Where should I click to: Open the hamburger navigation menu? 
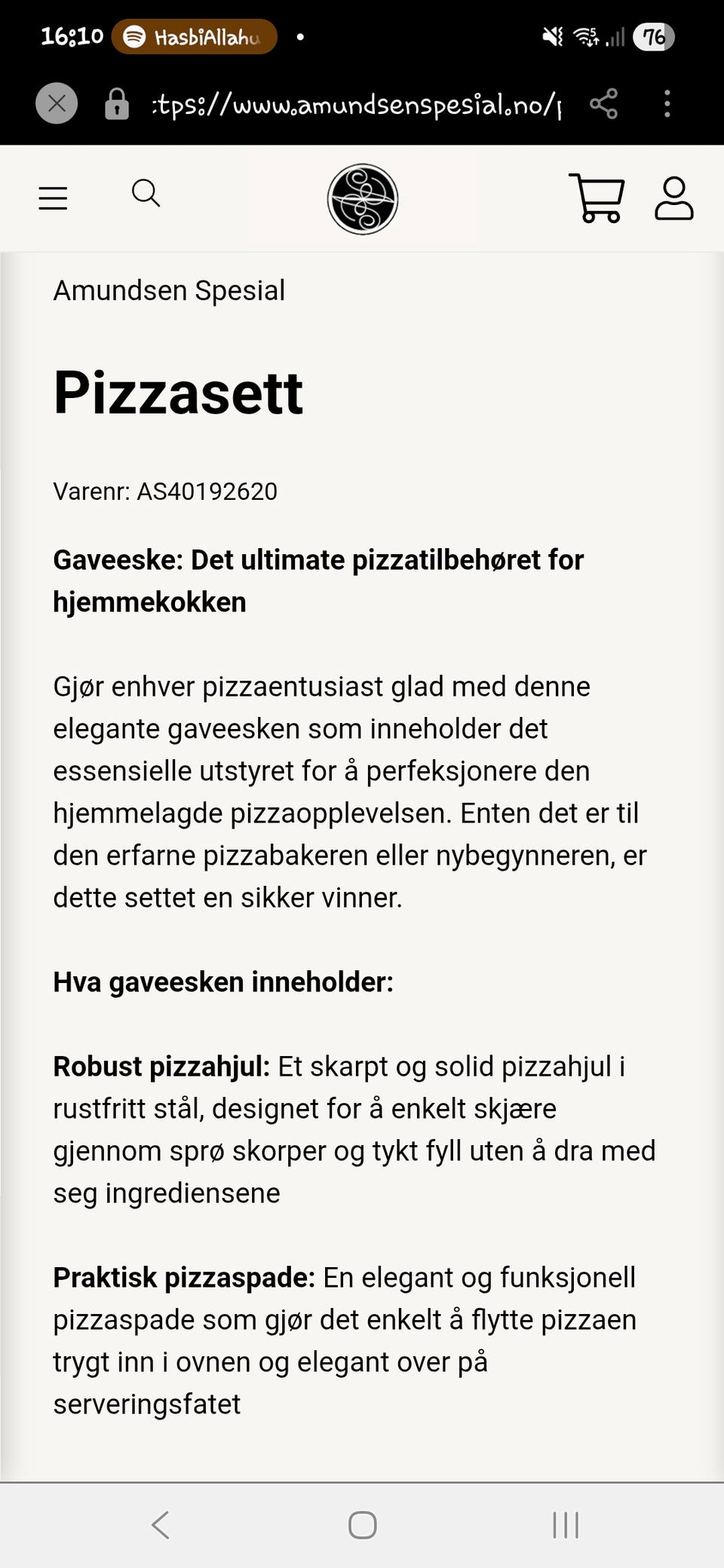click(52, 198)
